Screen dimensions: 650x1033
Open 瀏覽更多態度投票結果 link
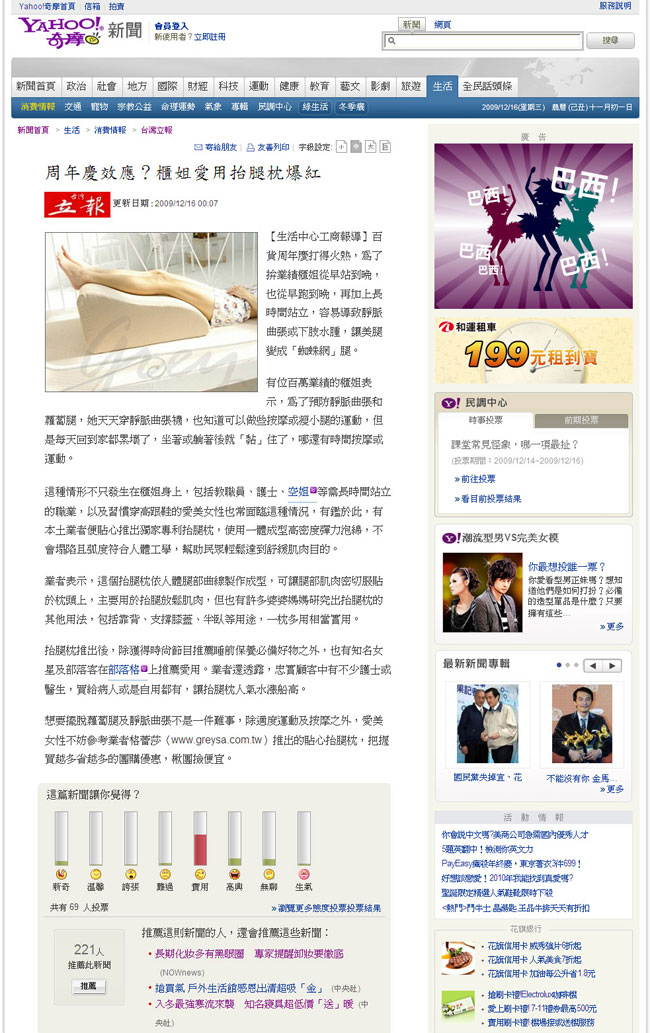[x=328, y=908]
